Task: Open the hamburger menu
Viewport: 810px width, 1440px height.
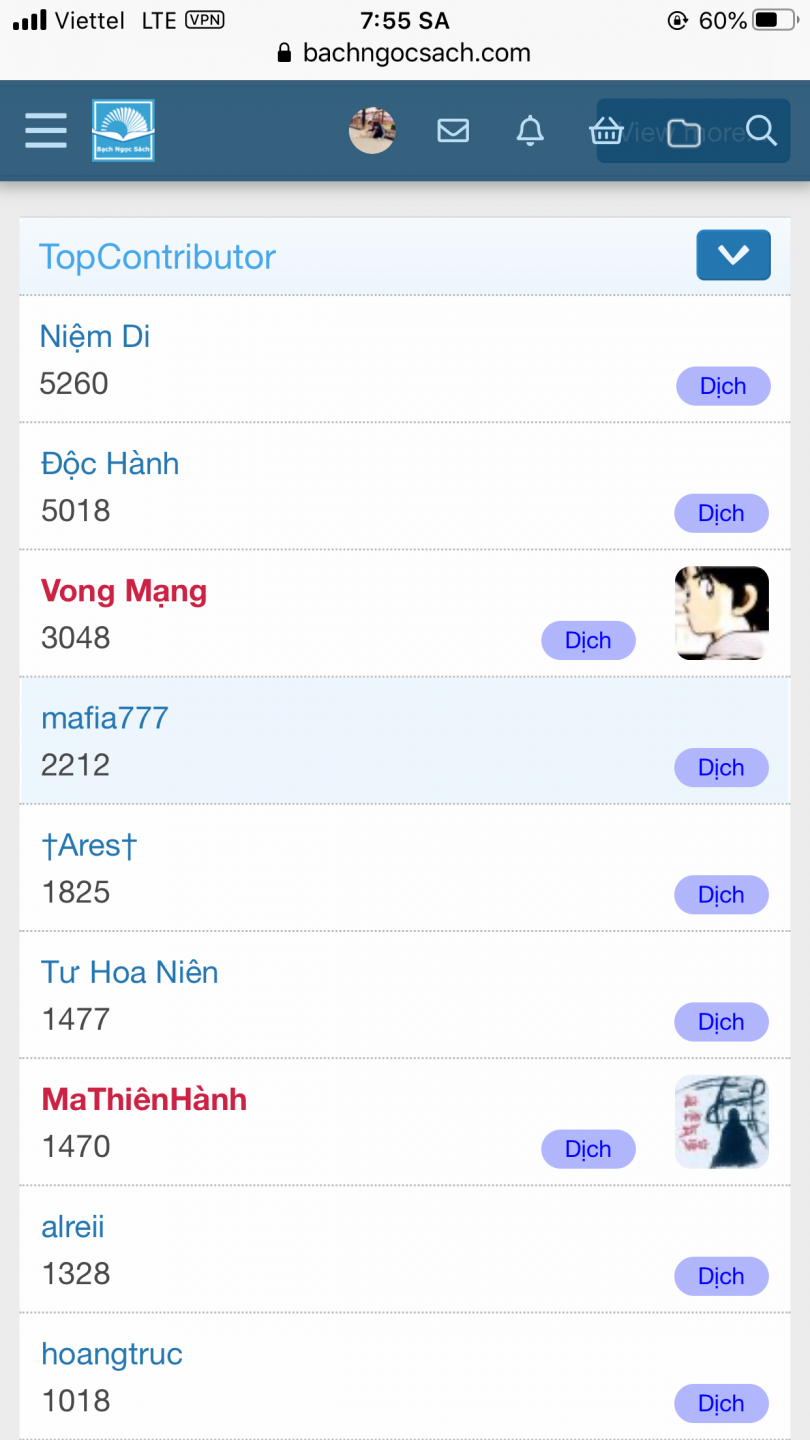Action: coord(46,131)
